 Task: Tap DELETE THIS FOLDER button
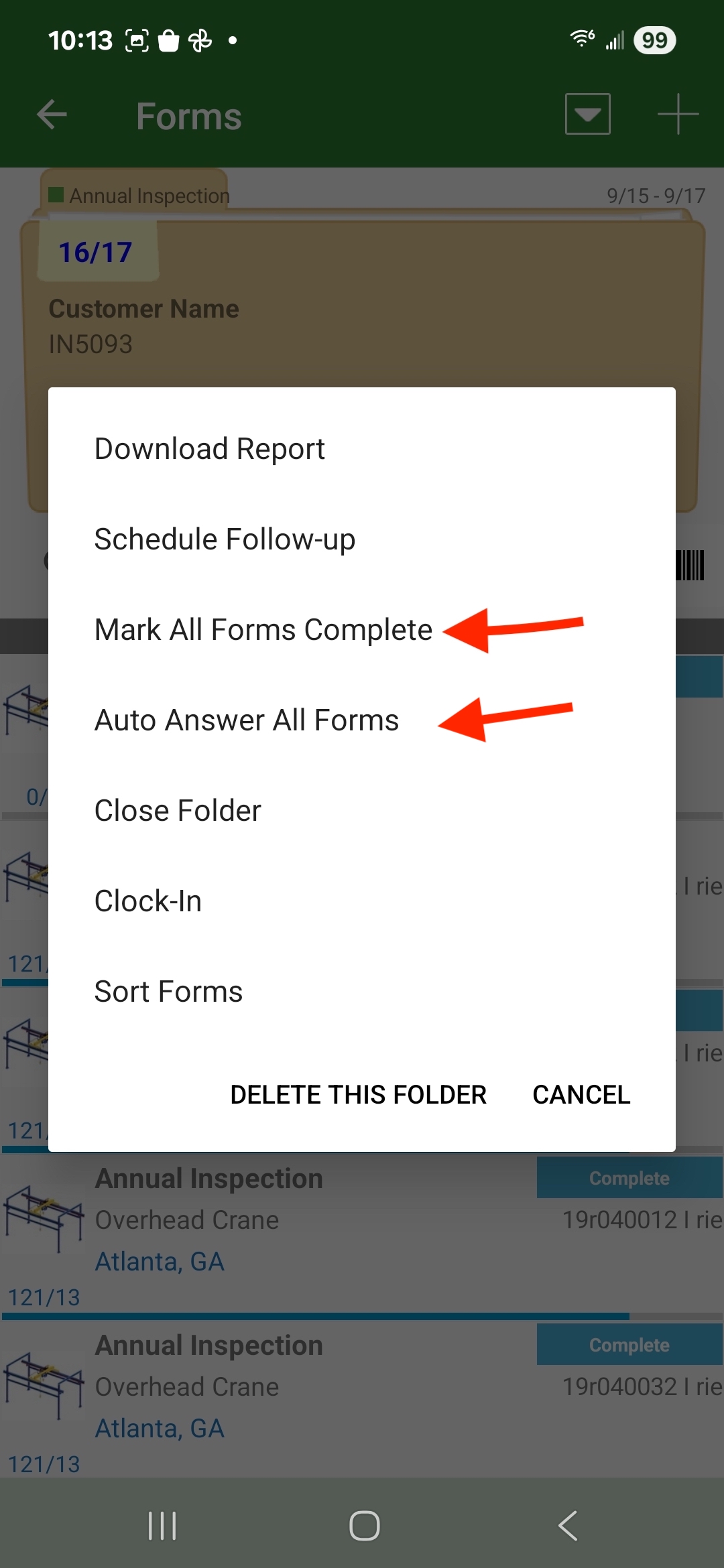(358, 1095)
